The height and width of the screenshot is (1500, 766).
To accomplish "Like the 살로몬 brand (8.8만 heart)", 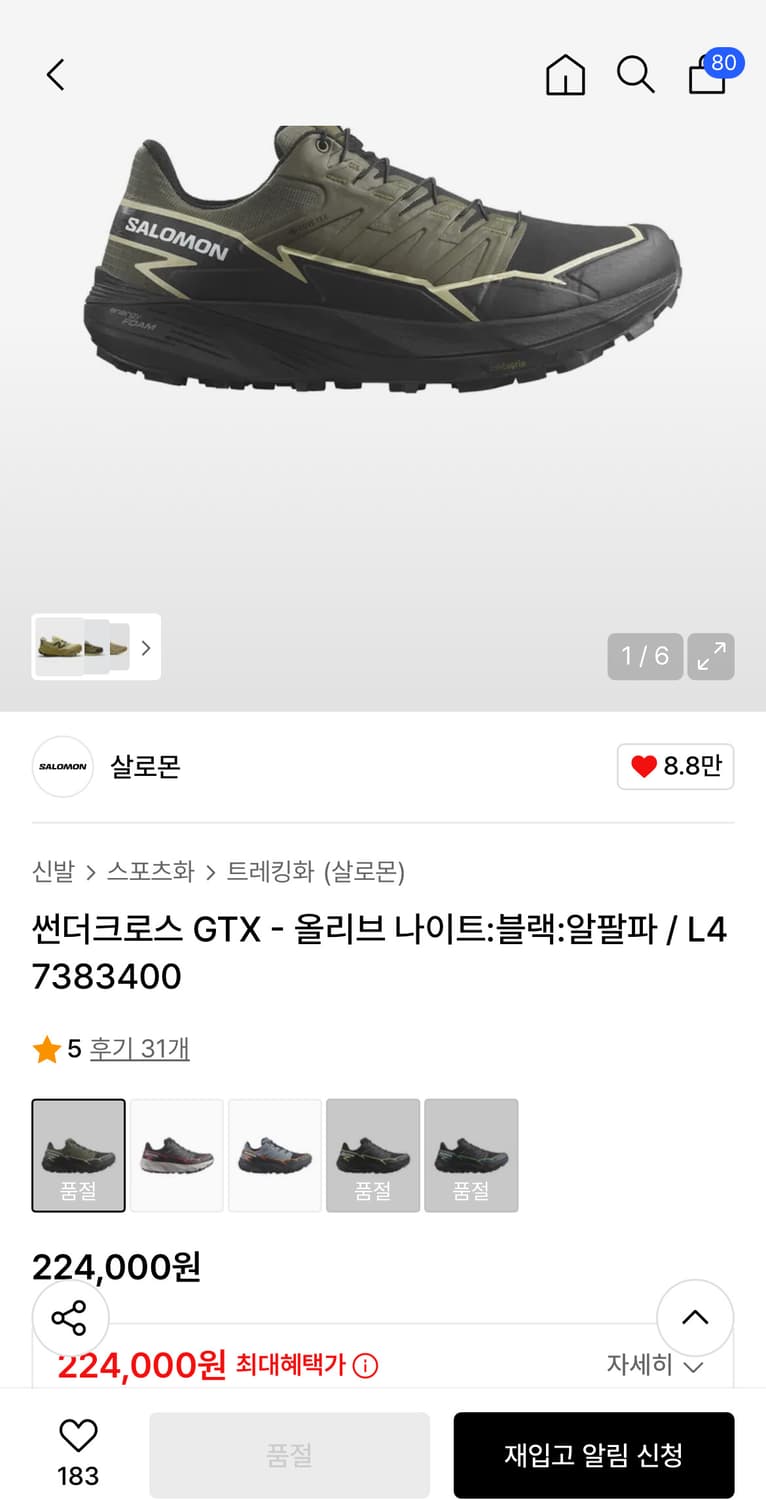I will (675, 767).
